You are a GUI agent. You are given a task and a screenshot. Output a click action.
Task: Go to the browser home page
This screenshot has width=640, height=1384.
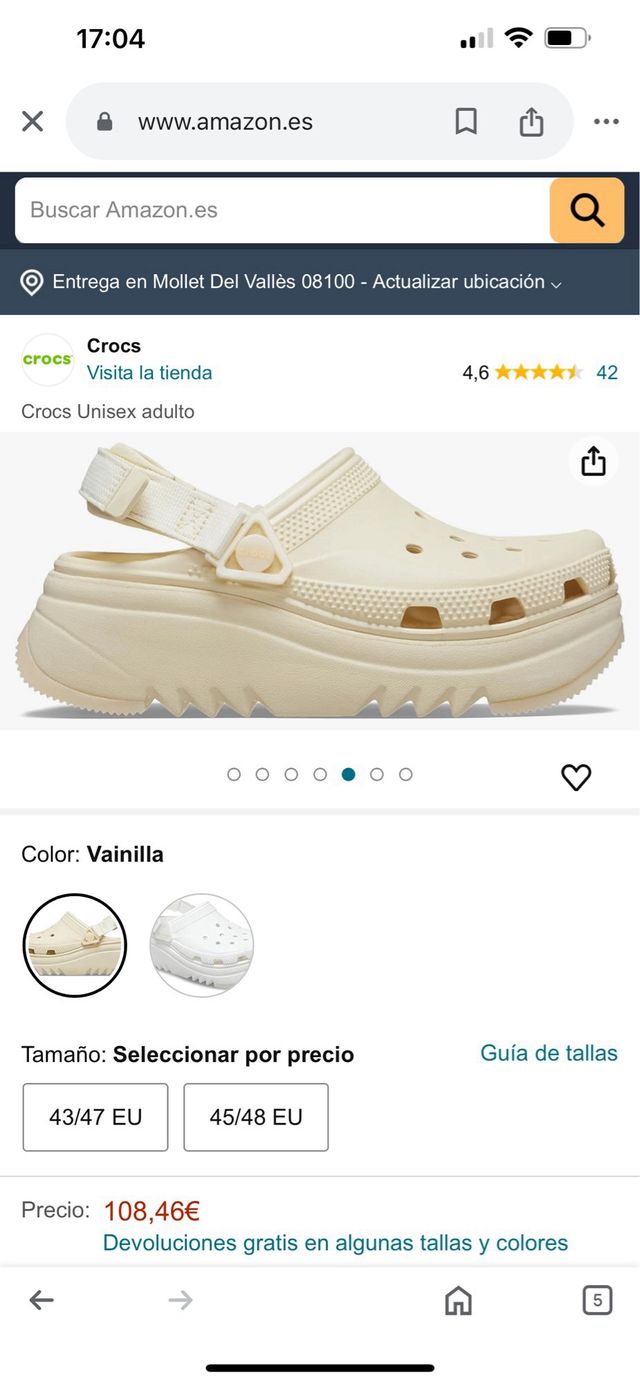(x=458, y=1300)
